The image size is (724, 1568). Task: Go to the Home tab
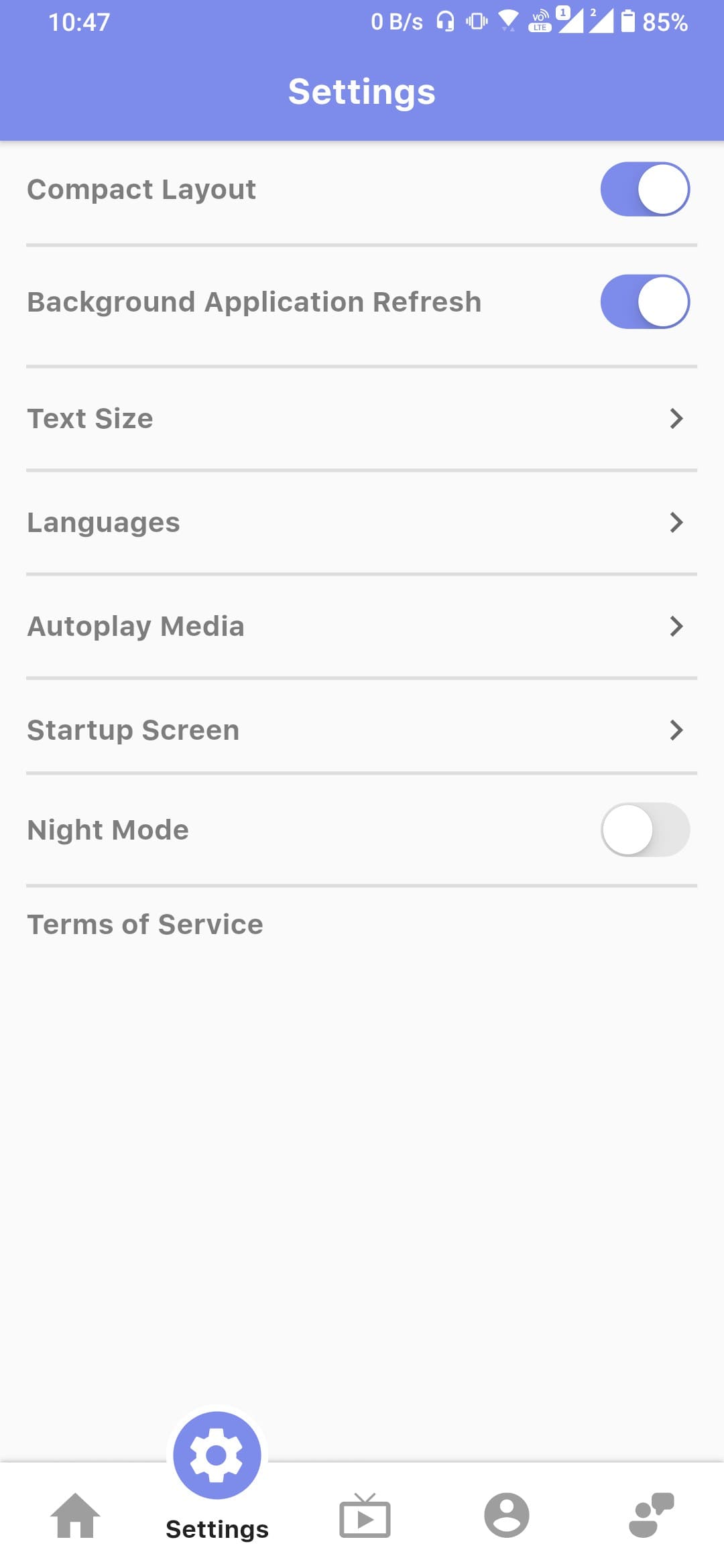(x=75, y=1516)
